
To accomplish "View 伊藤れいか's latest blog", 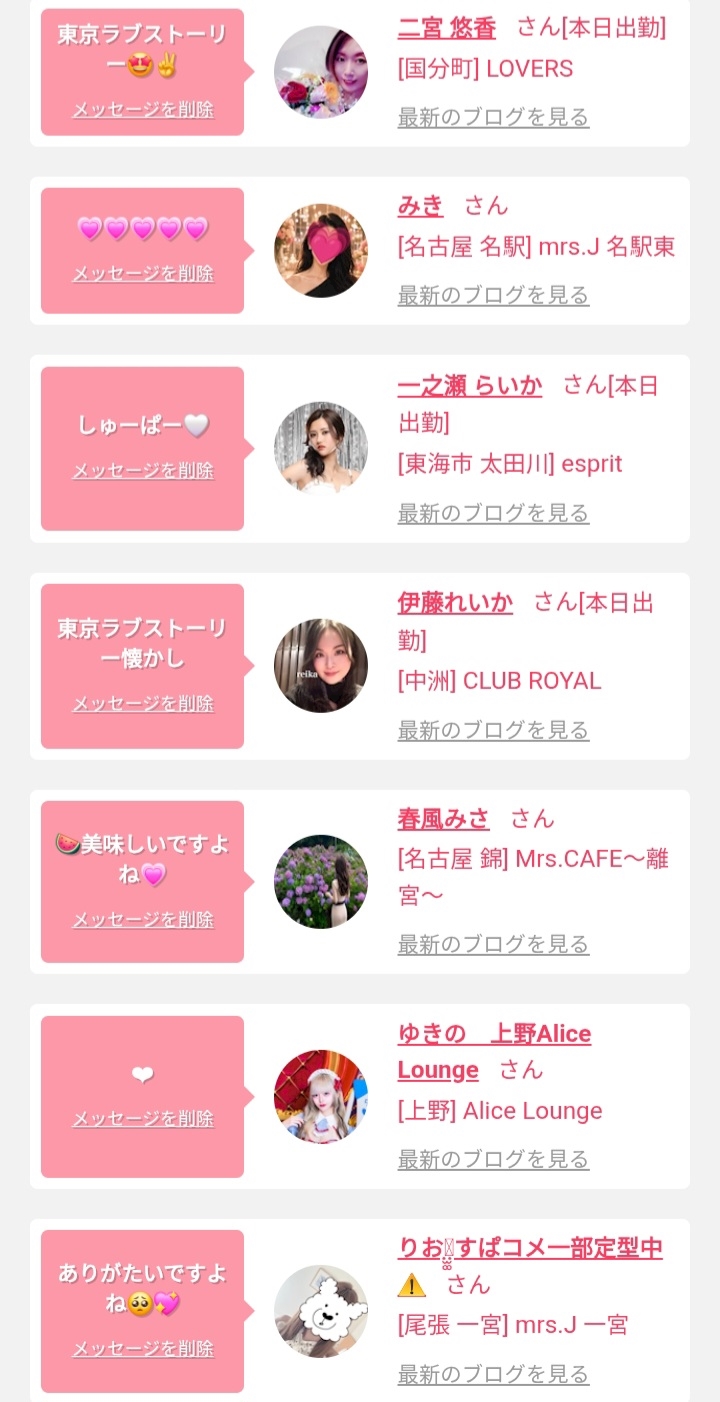I will (493, 730).
